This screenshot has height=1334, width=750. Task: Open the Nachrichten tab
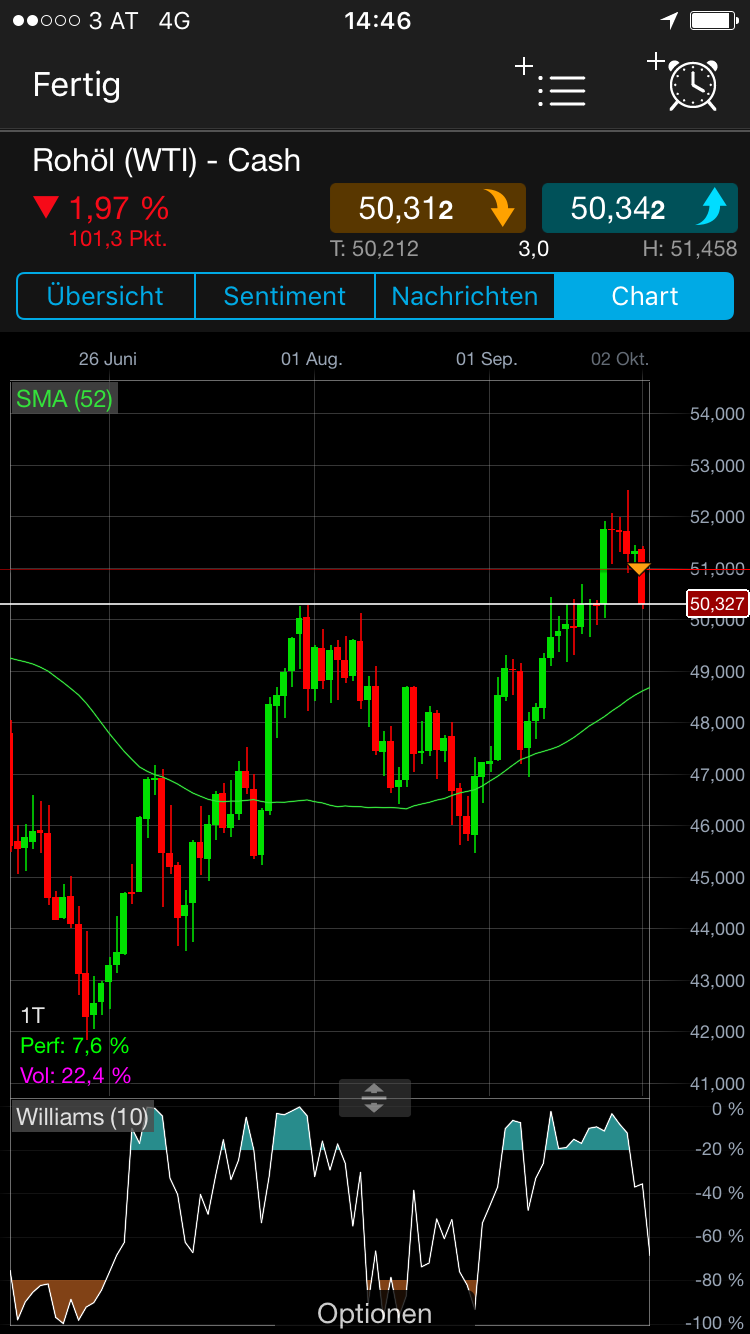click(464, 296)
